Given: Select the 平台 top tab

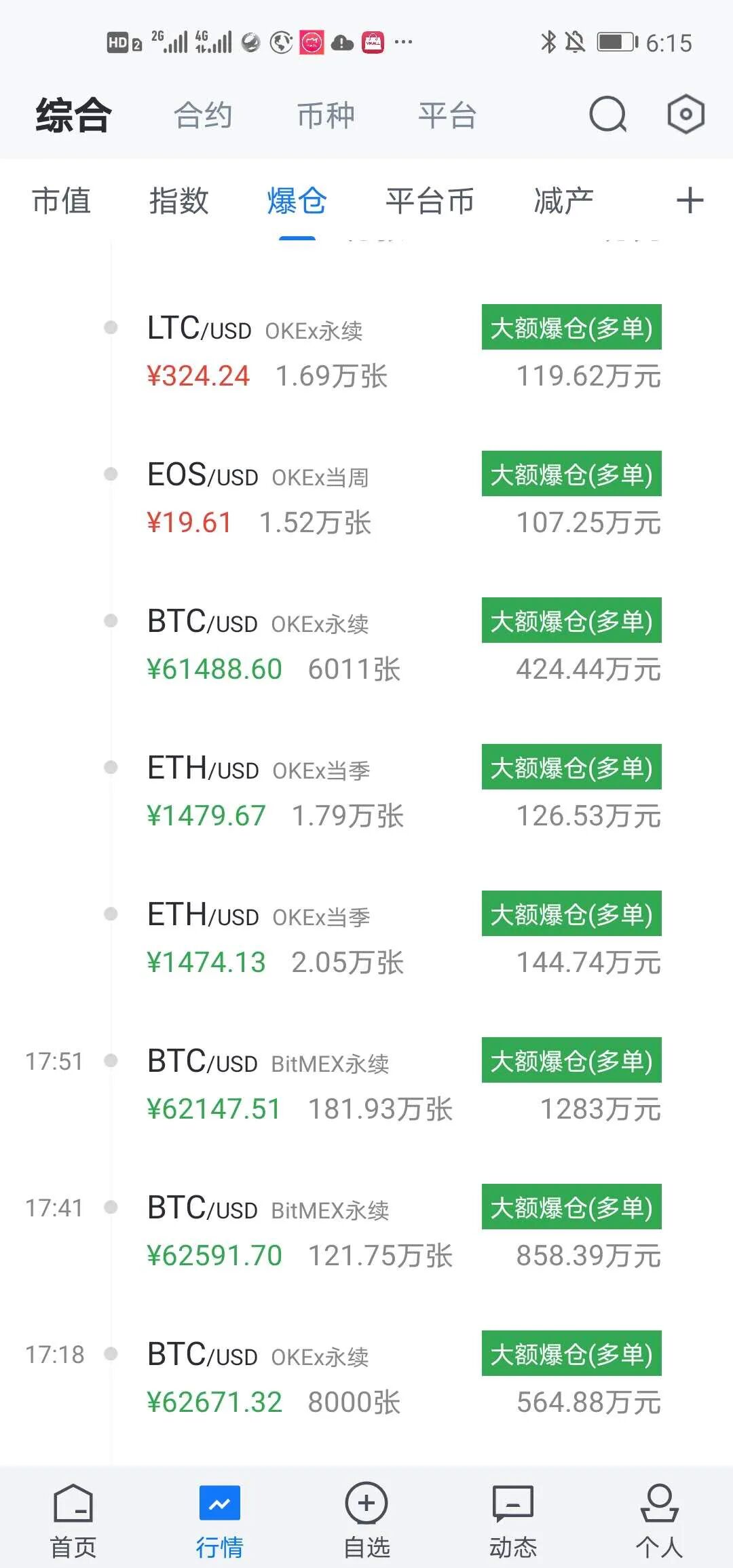Looking at the screenshot, I should click(x=447, y=115).
